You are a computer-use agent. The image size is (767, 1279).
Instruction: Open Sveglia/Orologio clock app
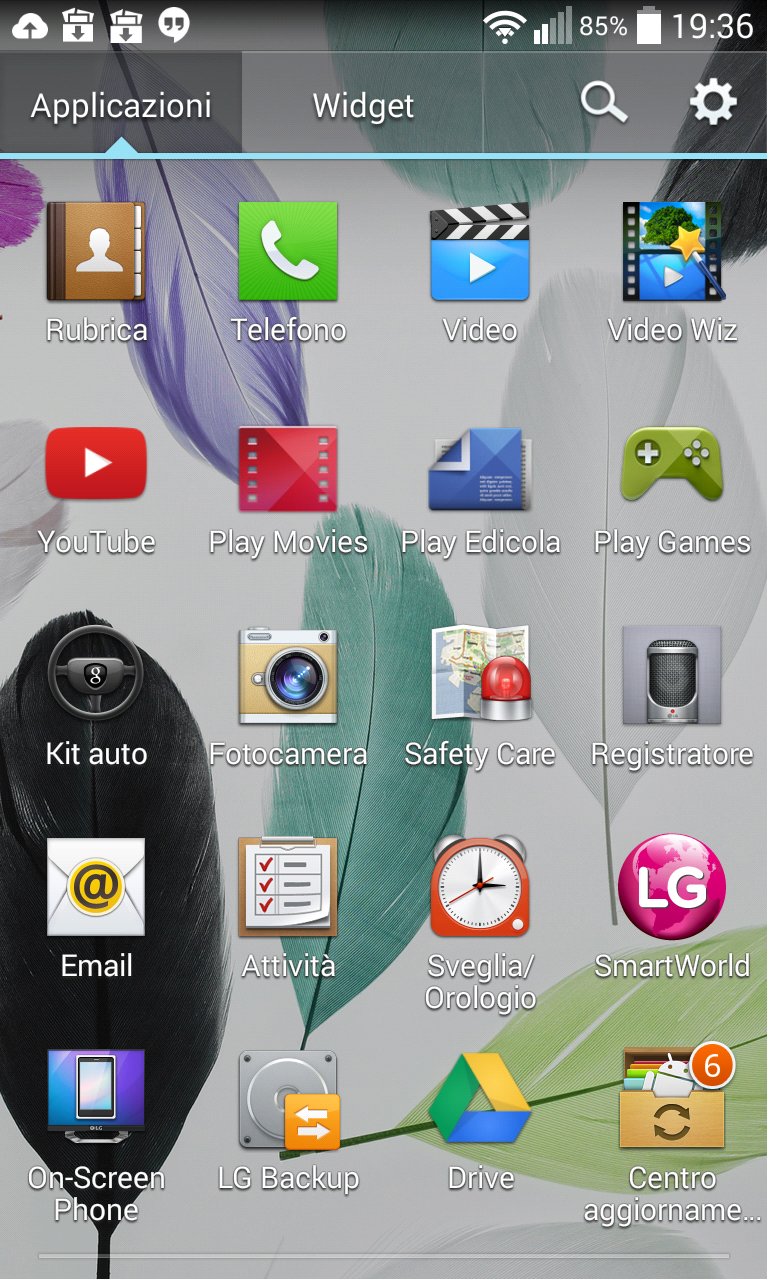click(480, 887)
